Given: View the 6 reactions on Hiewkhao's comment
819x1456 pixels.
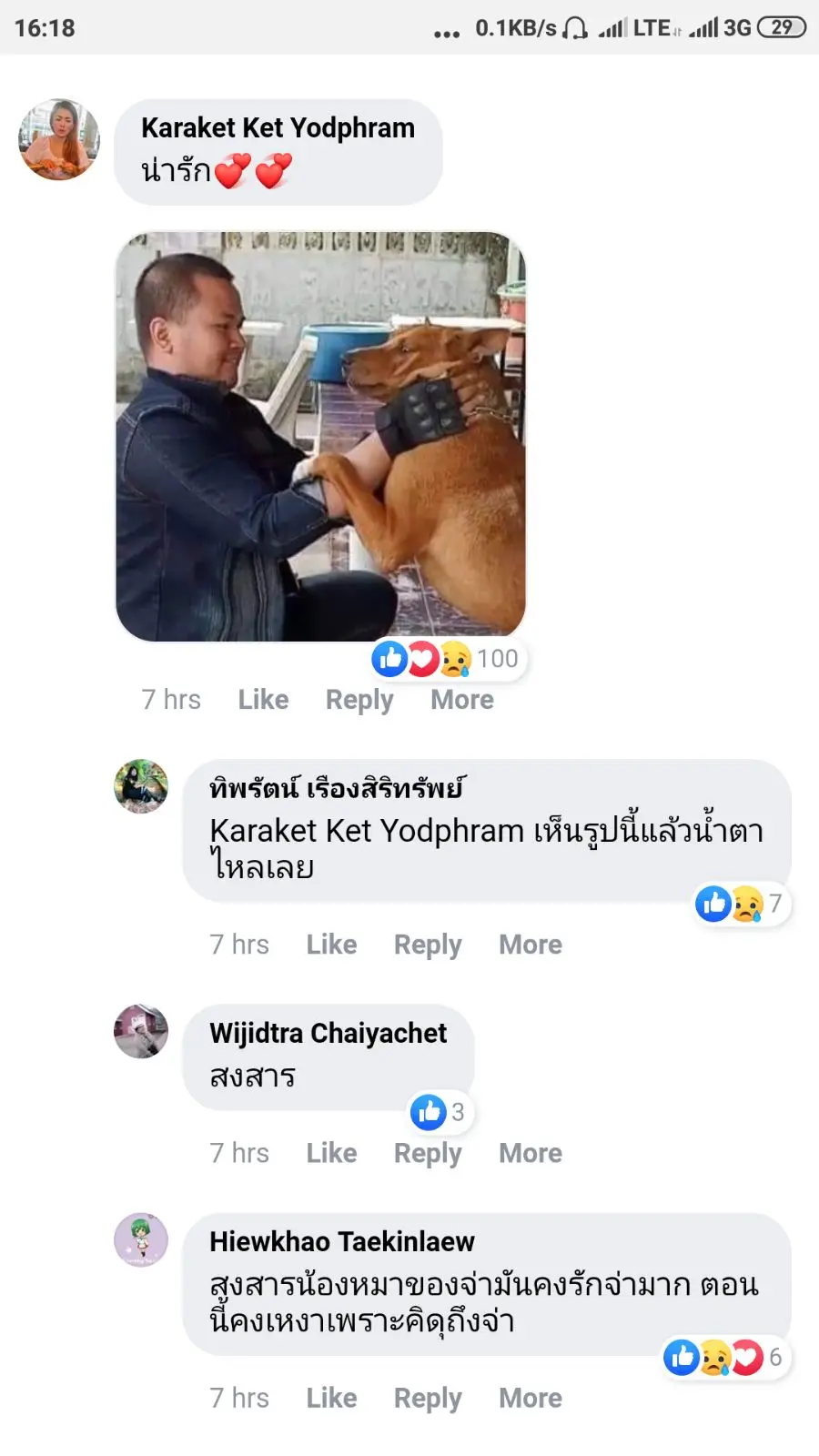Looking at the screenshot, I should 724,1358.
